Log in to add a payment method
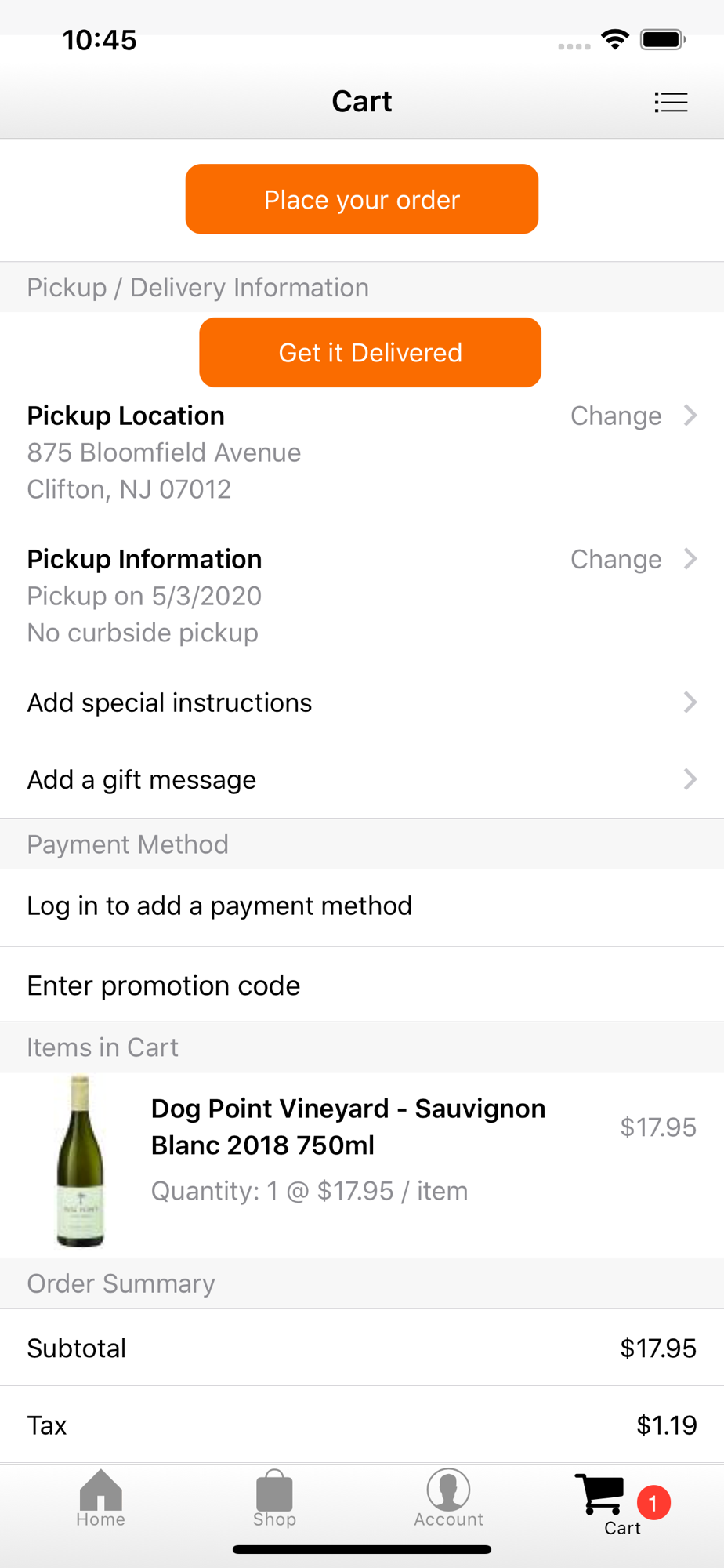Viewport: 724px width, 1568px height. click(x=362, y=906)
